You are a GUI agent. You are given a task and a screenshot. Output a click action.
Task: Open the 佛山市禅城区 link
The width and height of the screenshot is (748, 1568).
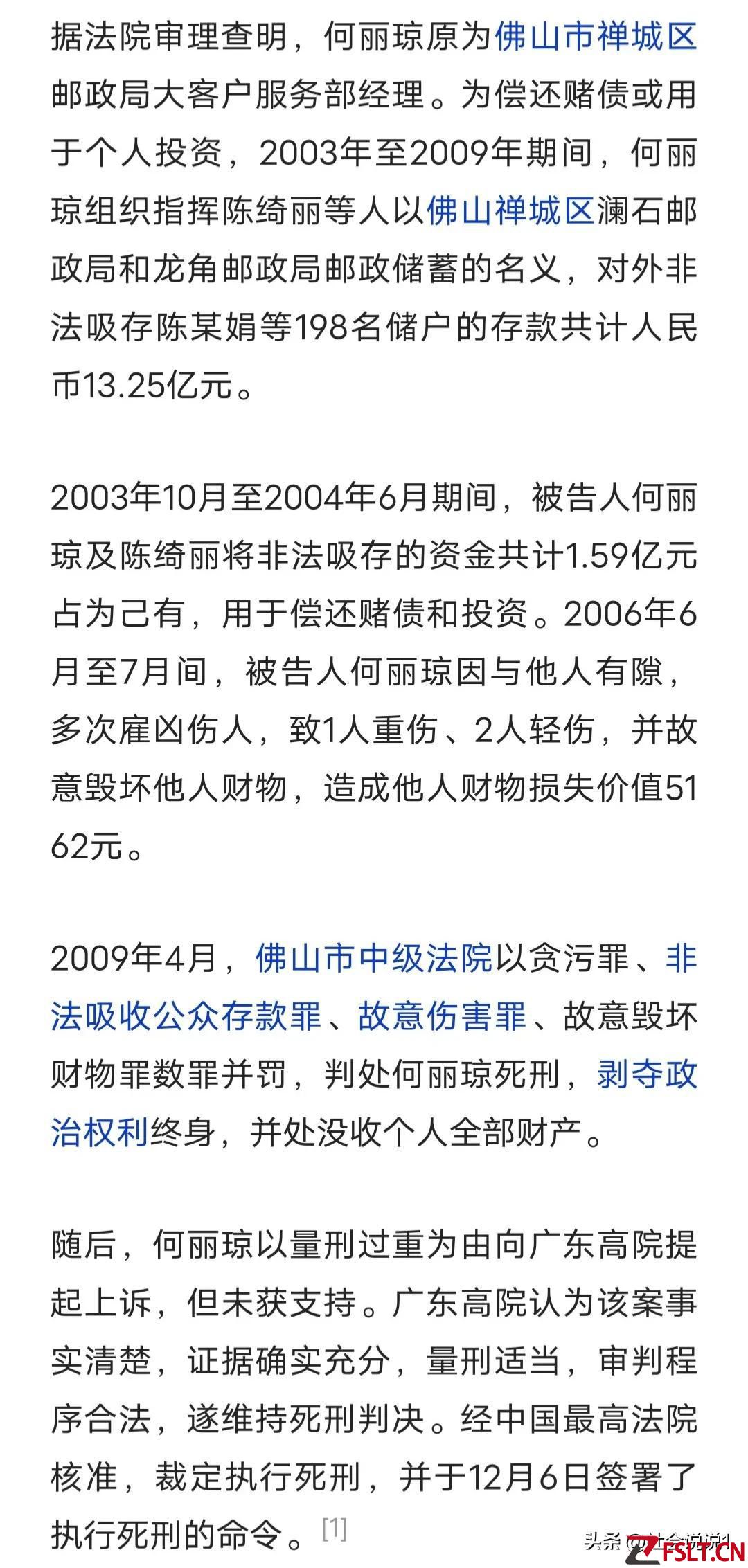(596, 37)
